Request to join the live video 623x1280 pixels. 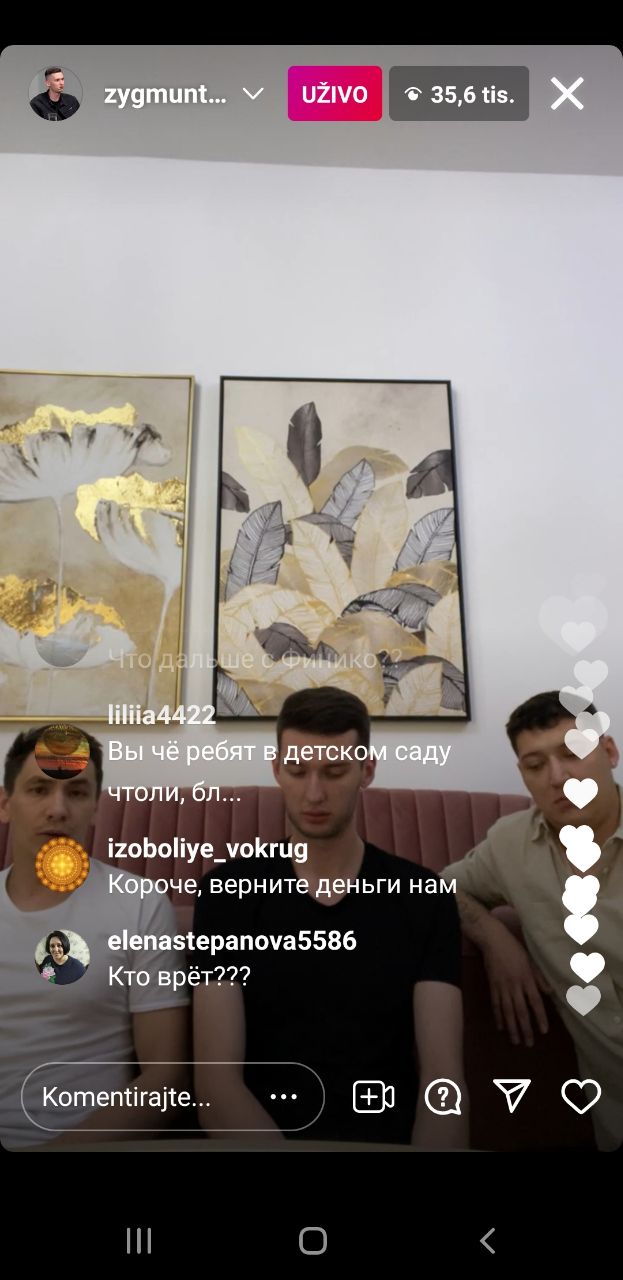coord(374,1097)
